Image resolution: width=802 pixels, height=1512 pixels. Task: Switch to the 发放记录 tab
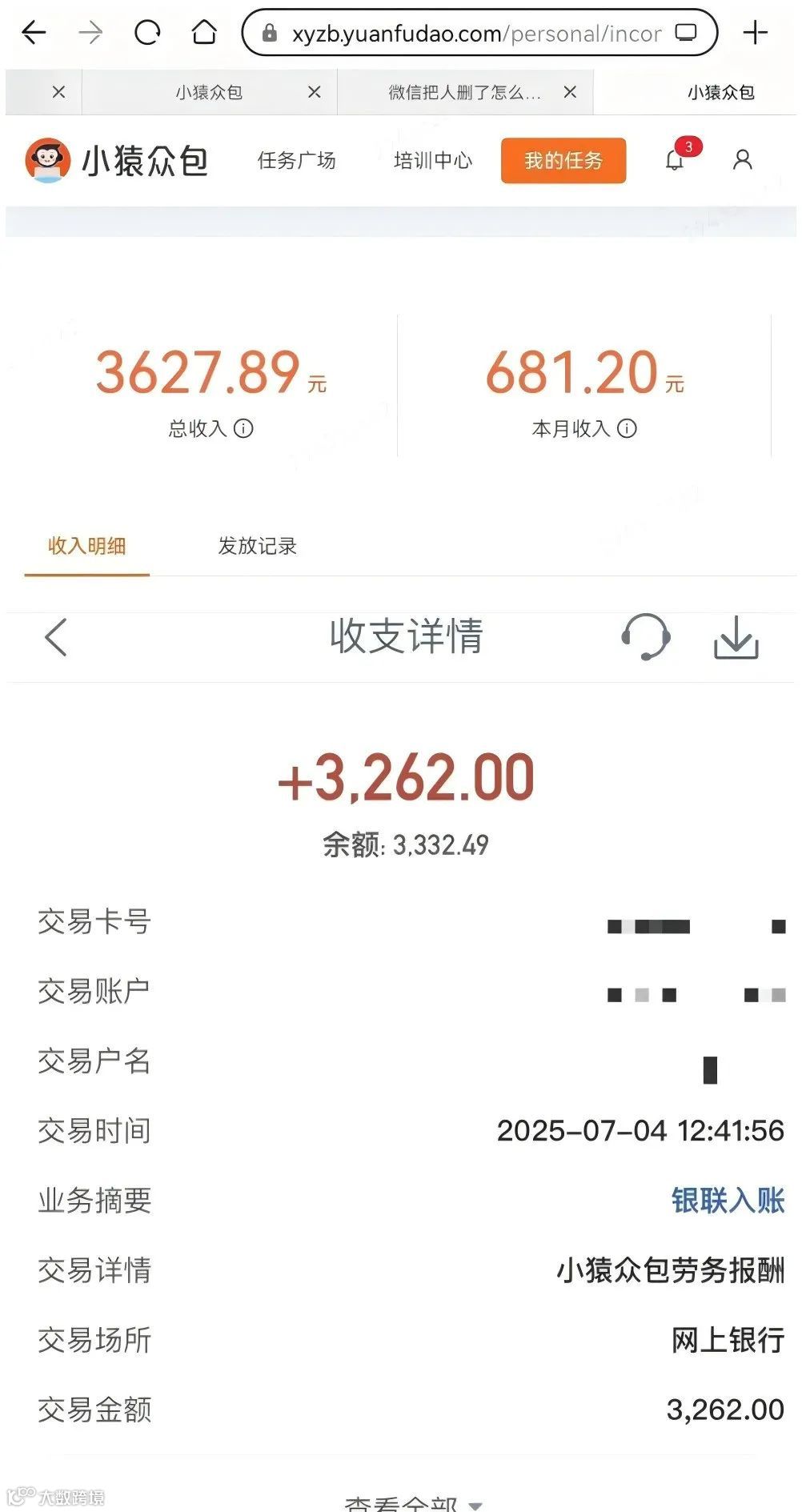(255, 547)
